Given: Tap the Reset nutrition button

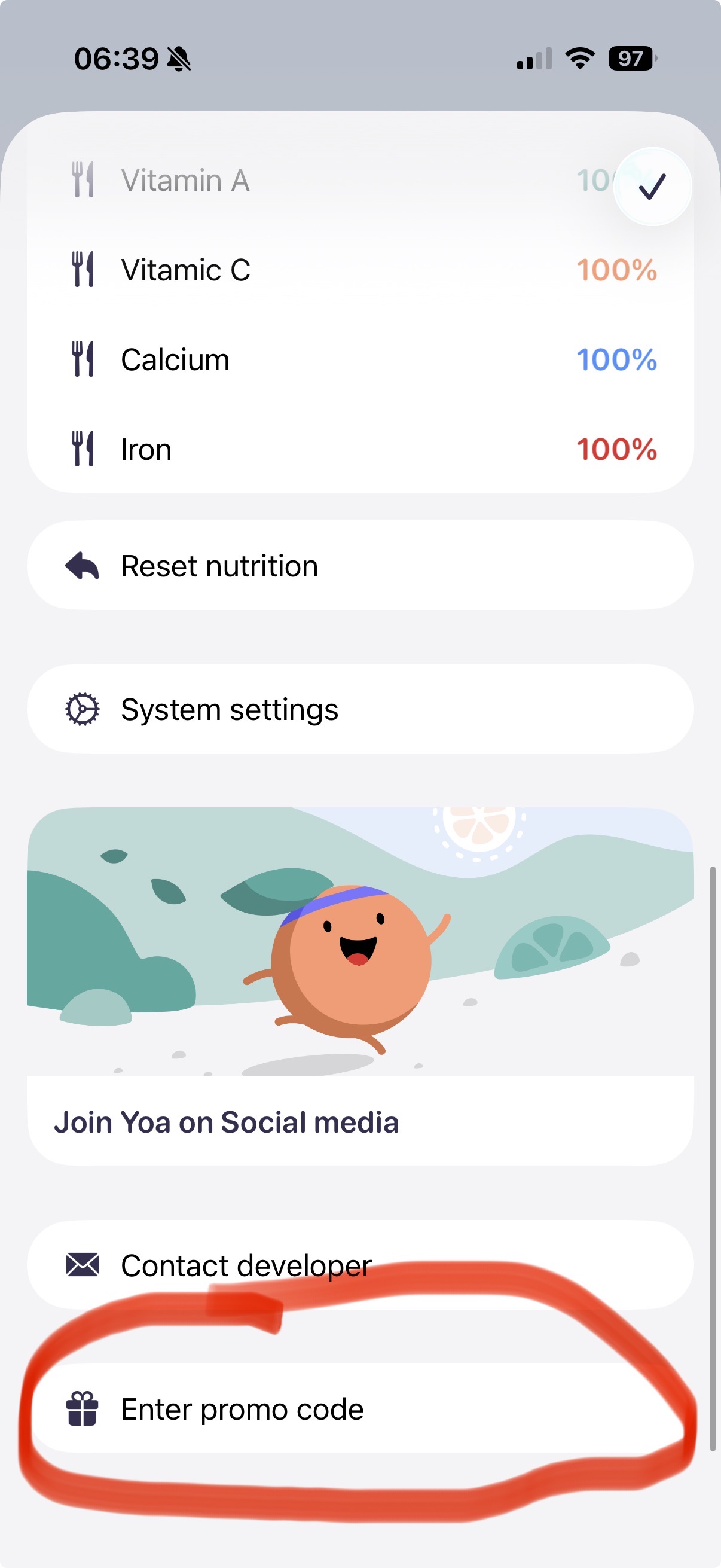Looking at the screenshot, I should (x=360, y=565).
